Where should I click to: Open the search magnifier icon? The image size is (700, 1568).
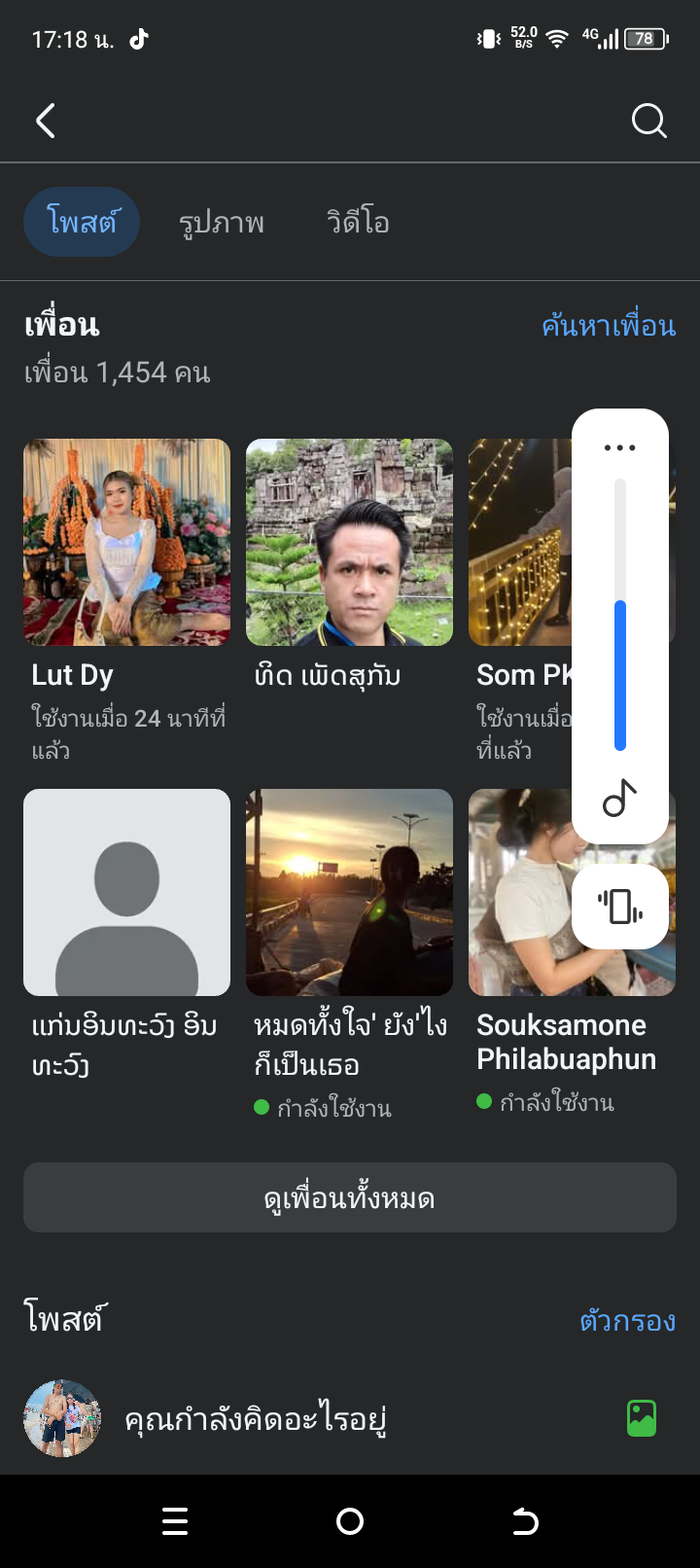648,121
